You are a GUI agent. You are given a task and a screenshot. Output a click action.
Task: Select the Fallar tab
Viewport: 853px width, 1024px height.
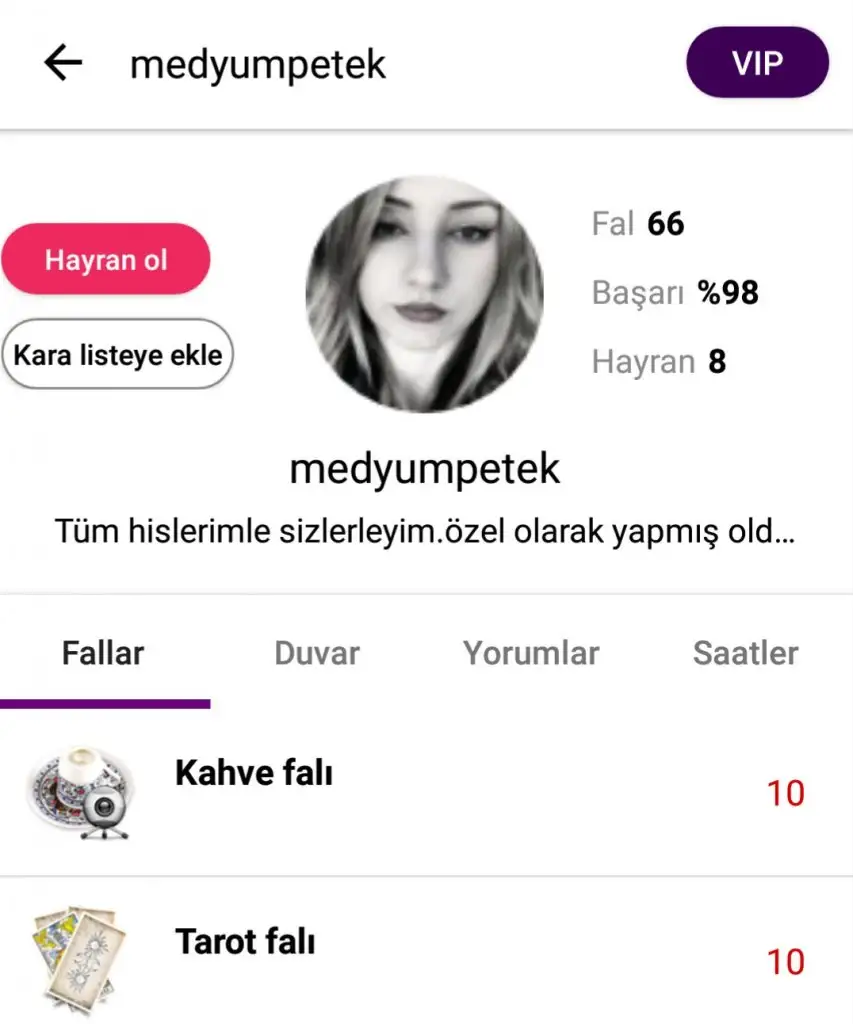(103, 654)
